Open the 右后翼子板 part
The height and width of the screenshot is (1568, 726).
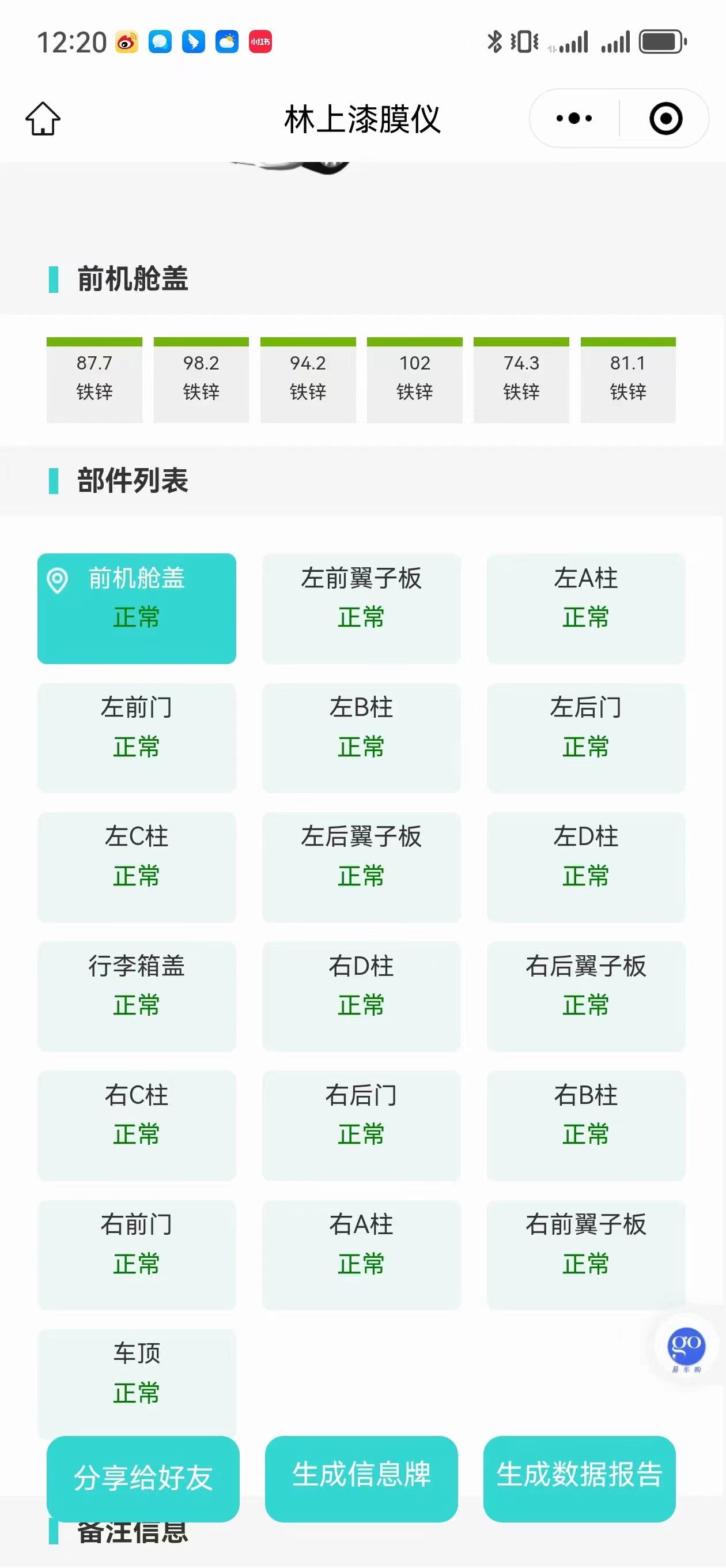tap(585, 996)
